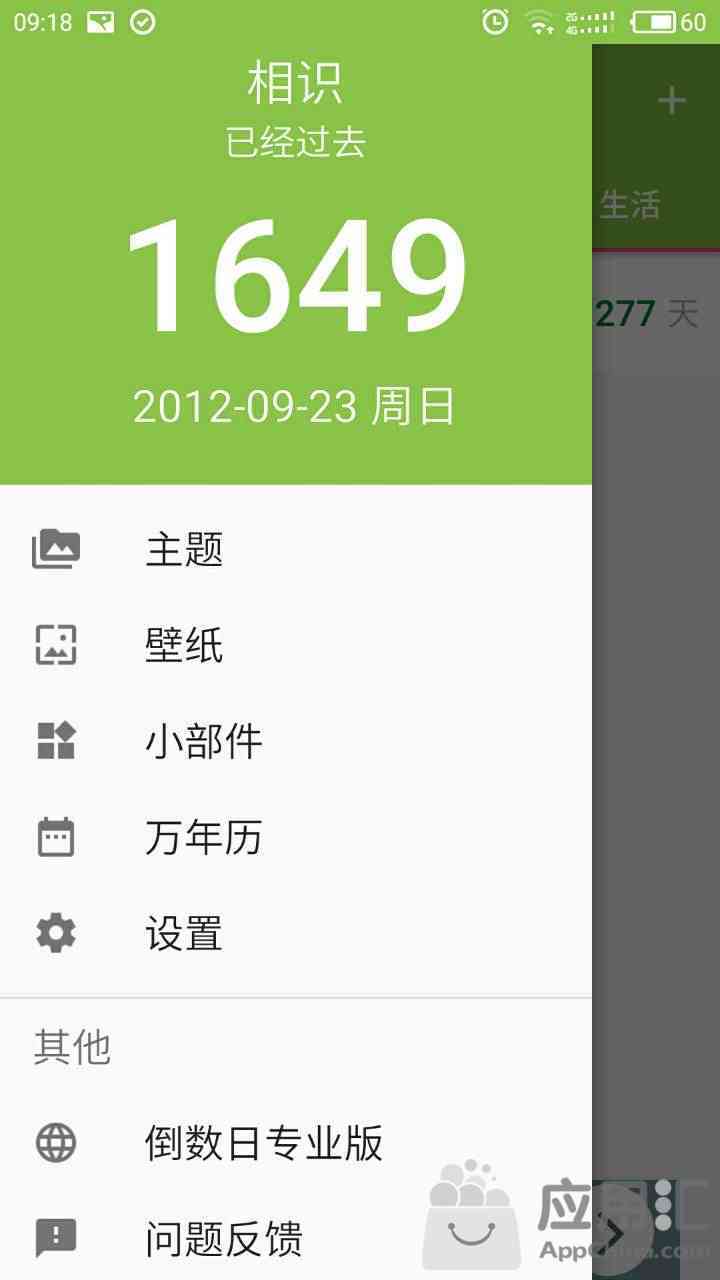Open 问题反馈 (Feedback)

(223, 1238)
